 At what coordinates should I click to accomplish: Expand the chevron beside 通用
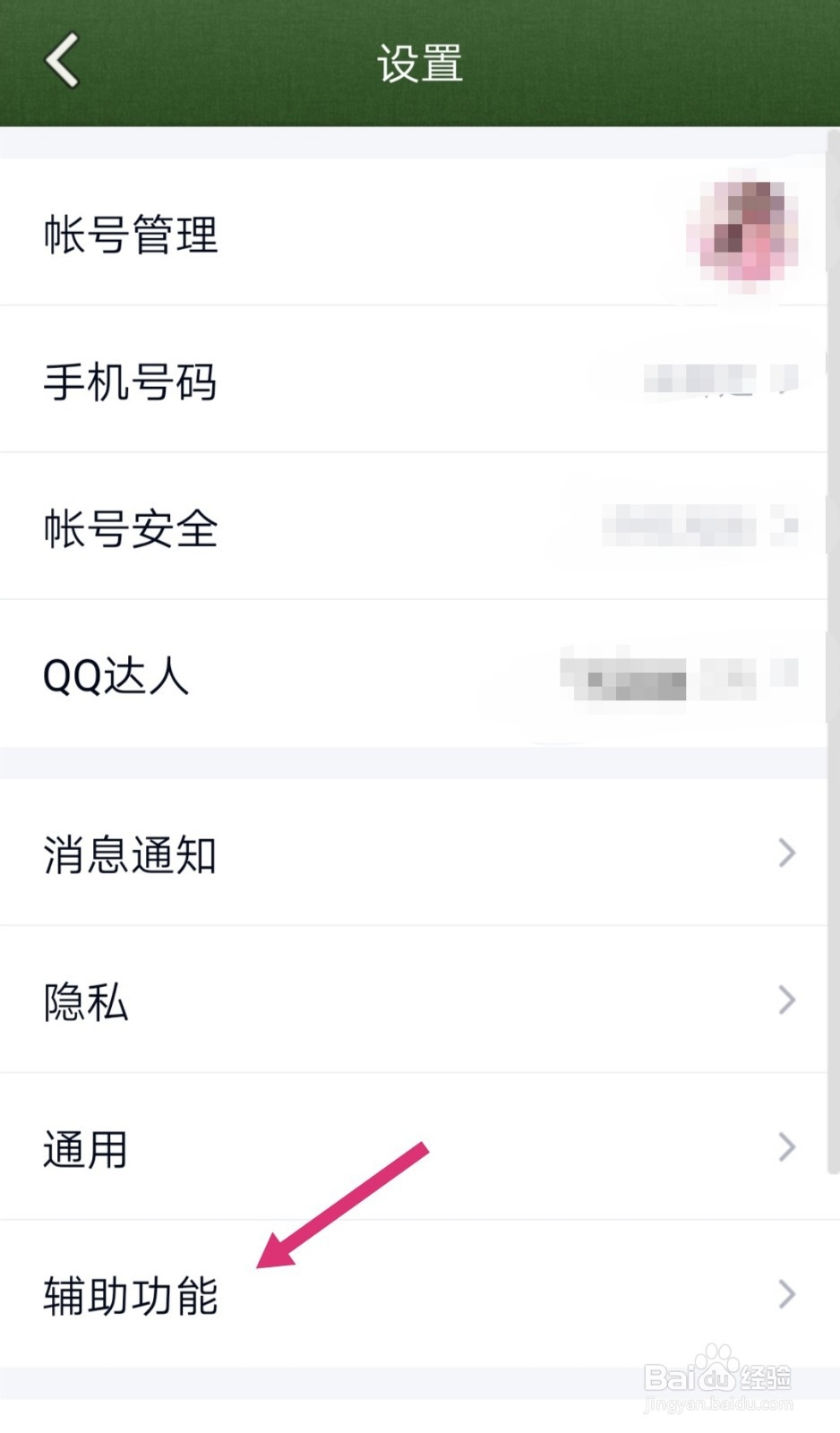pos(785,1147)
